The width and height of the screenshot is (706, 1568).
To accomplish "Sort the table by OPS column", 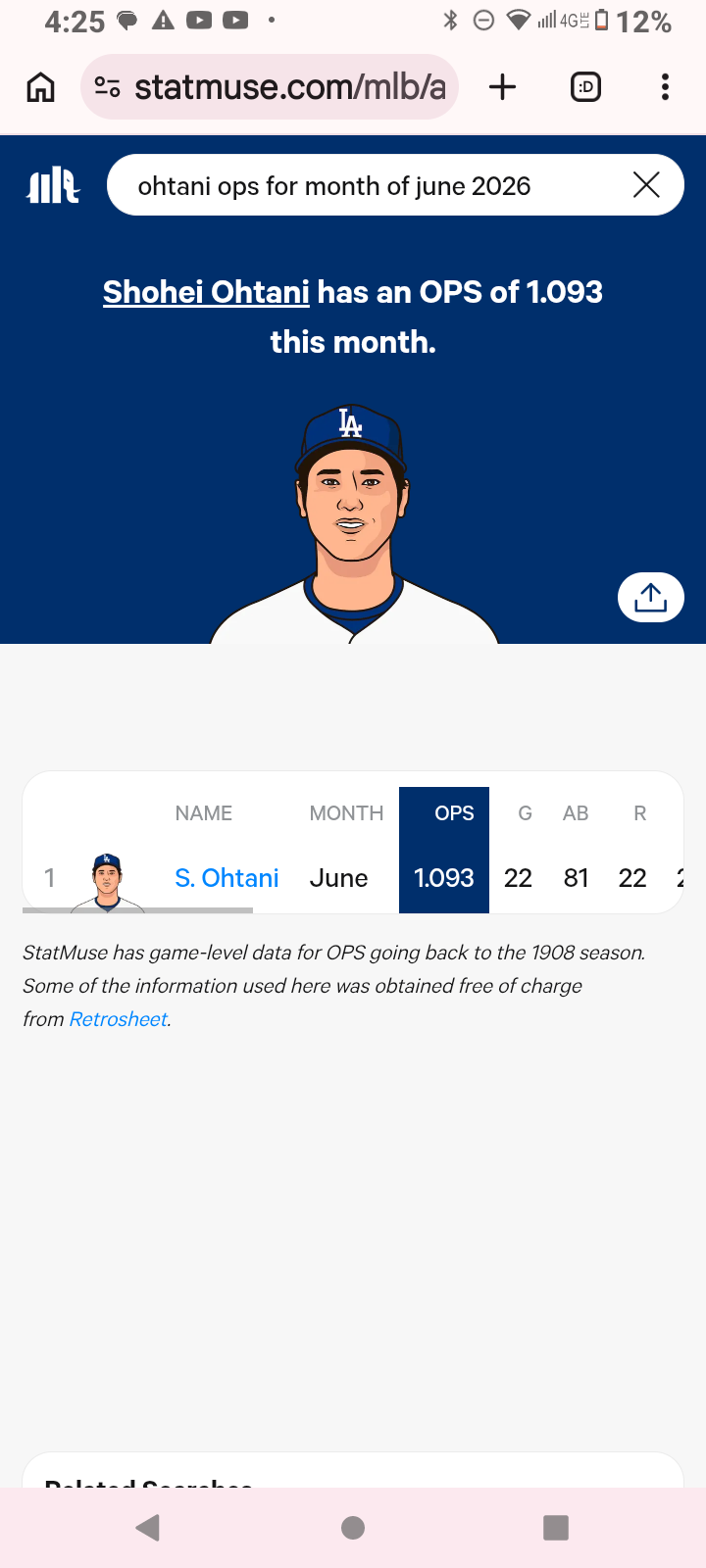I will coord(454,813).
